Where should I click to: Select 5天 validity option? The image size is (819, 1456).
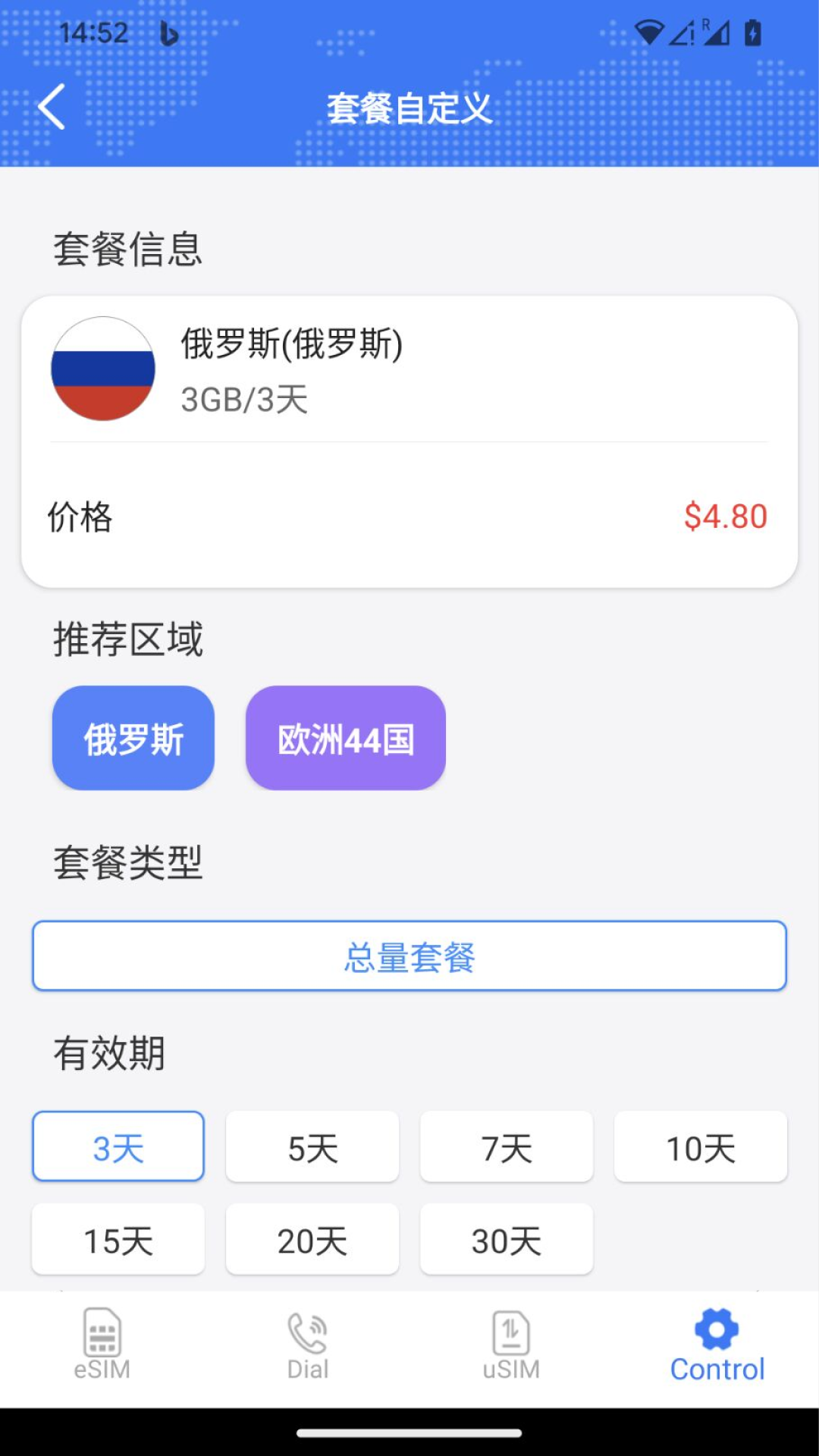[312, 1147]
